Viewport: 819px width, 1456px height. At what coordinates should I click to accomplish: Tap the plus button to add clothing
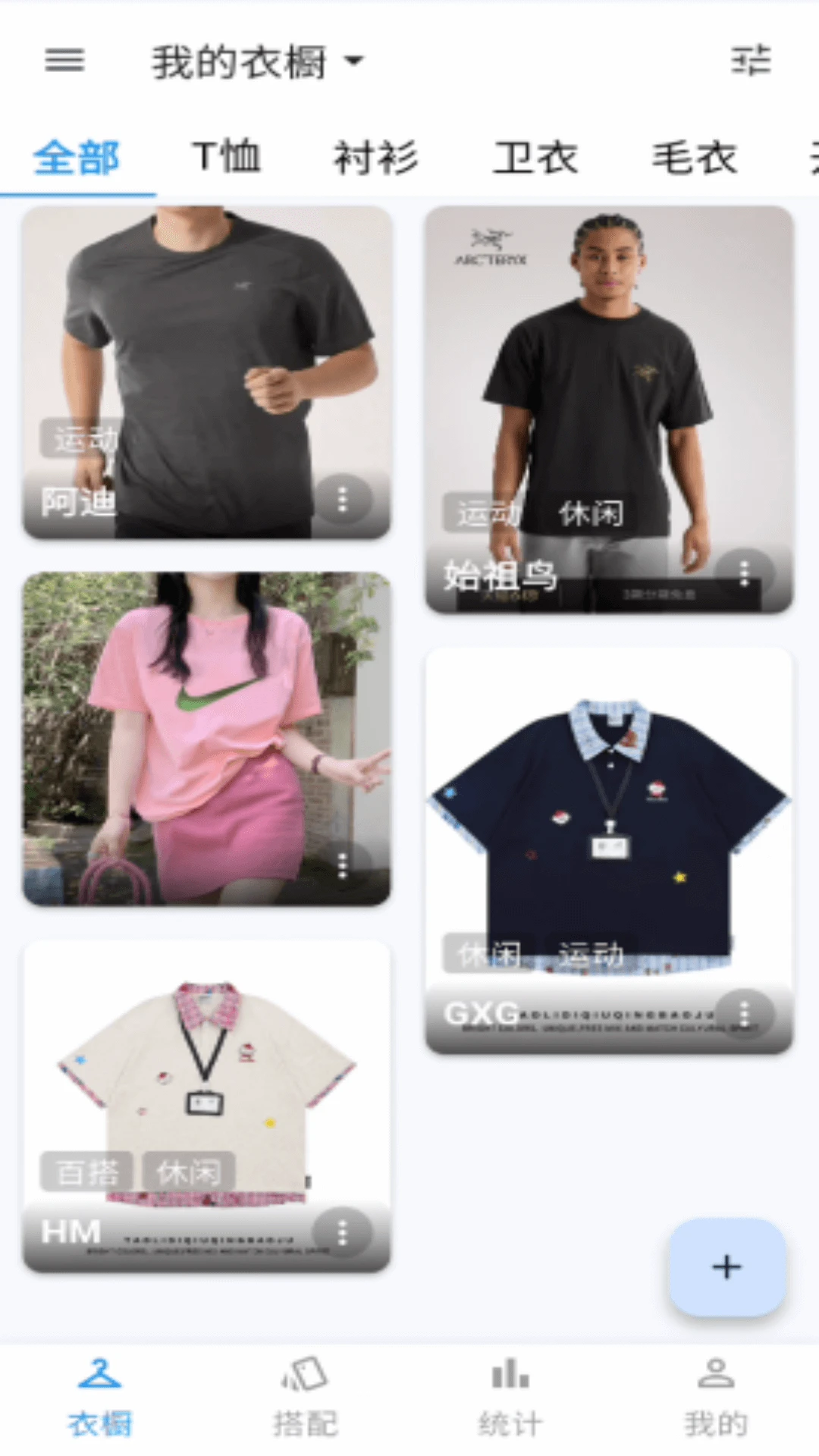tap(726, 1266)
